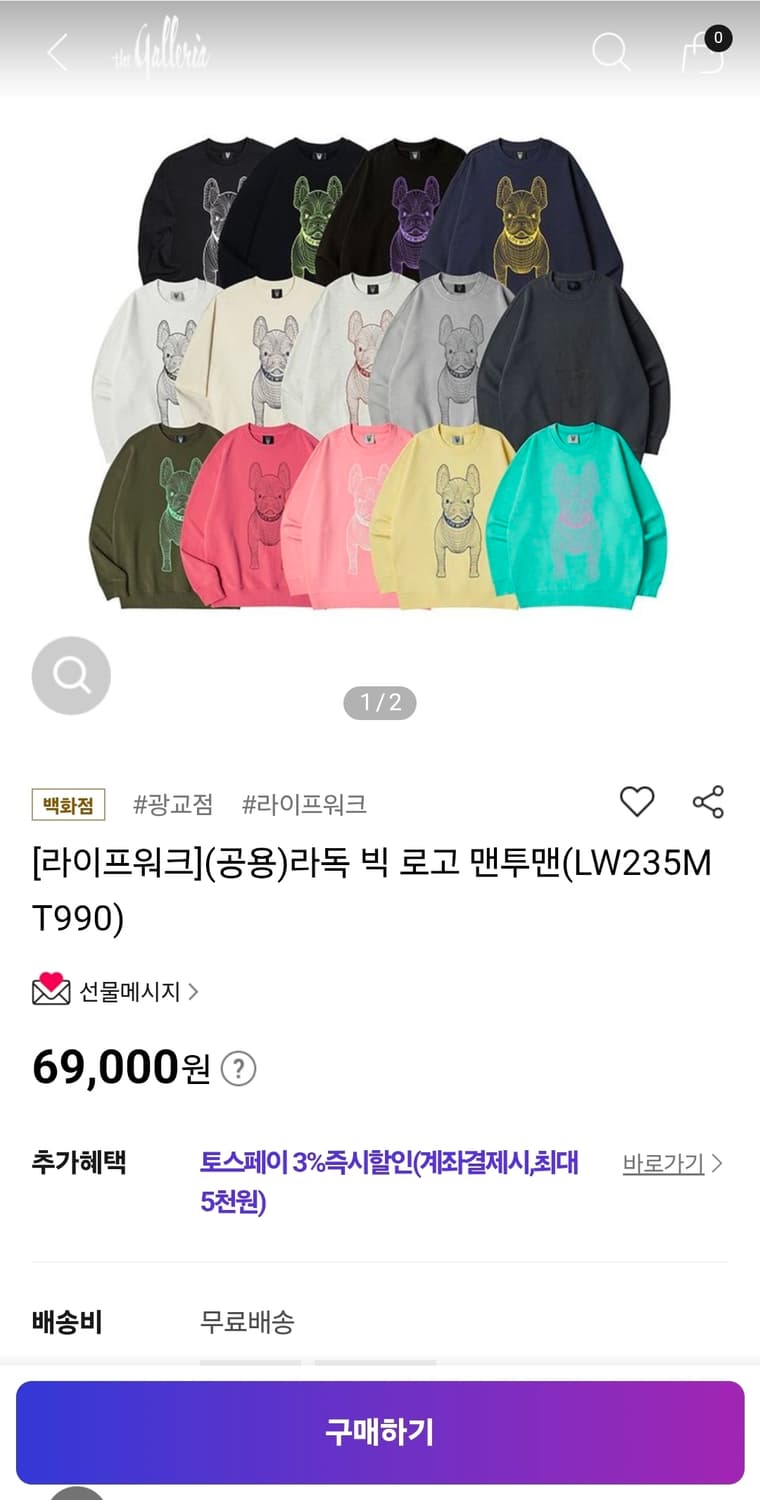The image size is (760, 1500).
Task: Click the back arrow icon
Action: [x=55, y=55]
